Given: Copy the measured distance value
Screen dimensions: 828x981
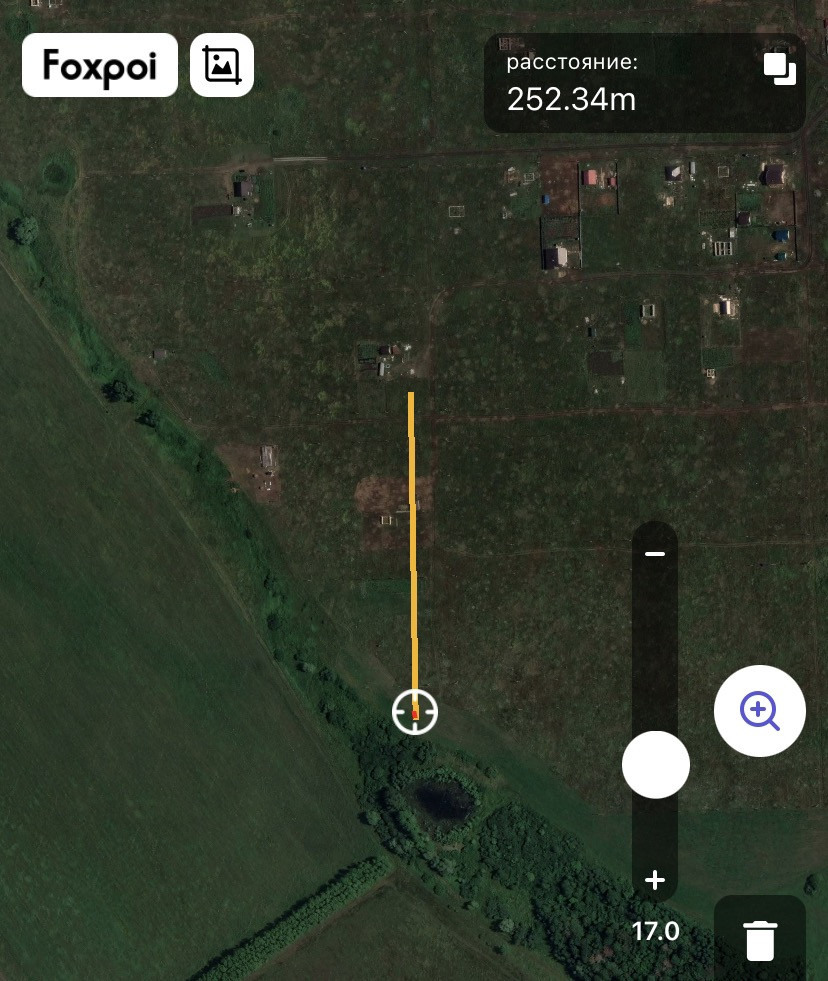Looking at the screenshot, I should pyautogui.click(x=780, y=69).
